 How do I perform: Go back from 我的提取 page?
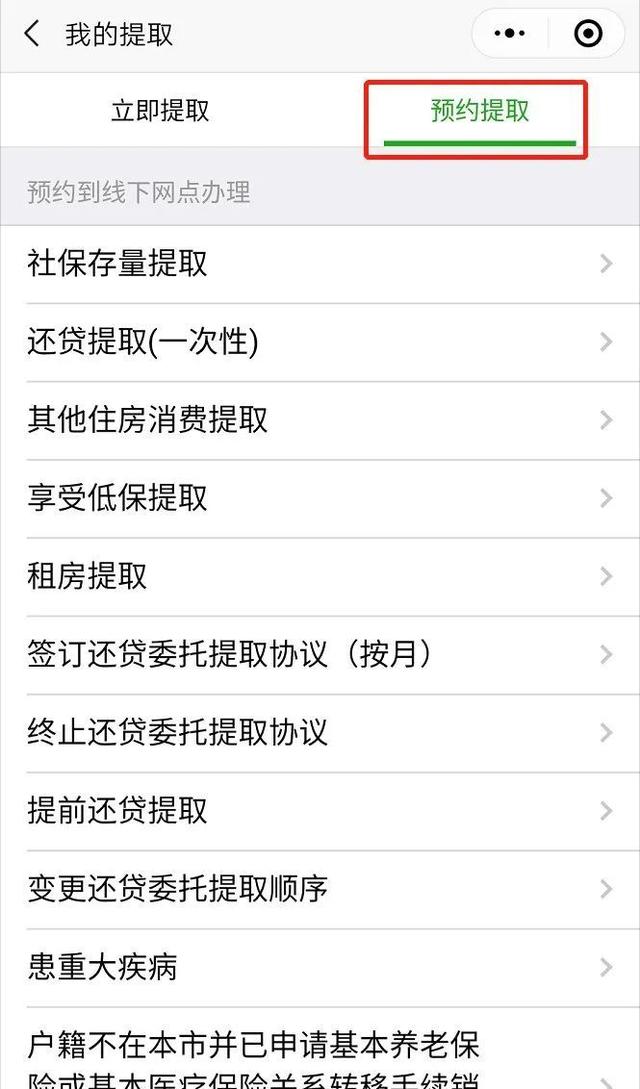click(32, 34)
